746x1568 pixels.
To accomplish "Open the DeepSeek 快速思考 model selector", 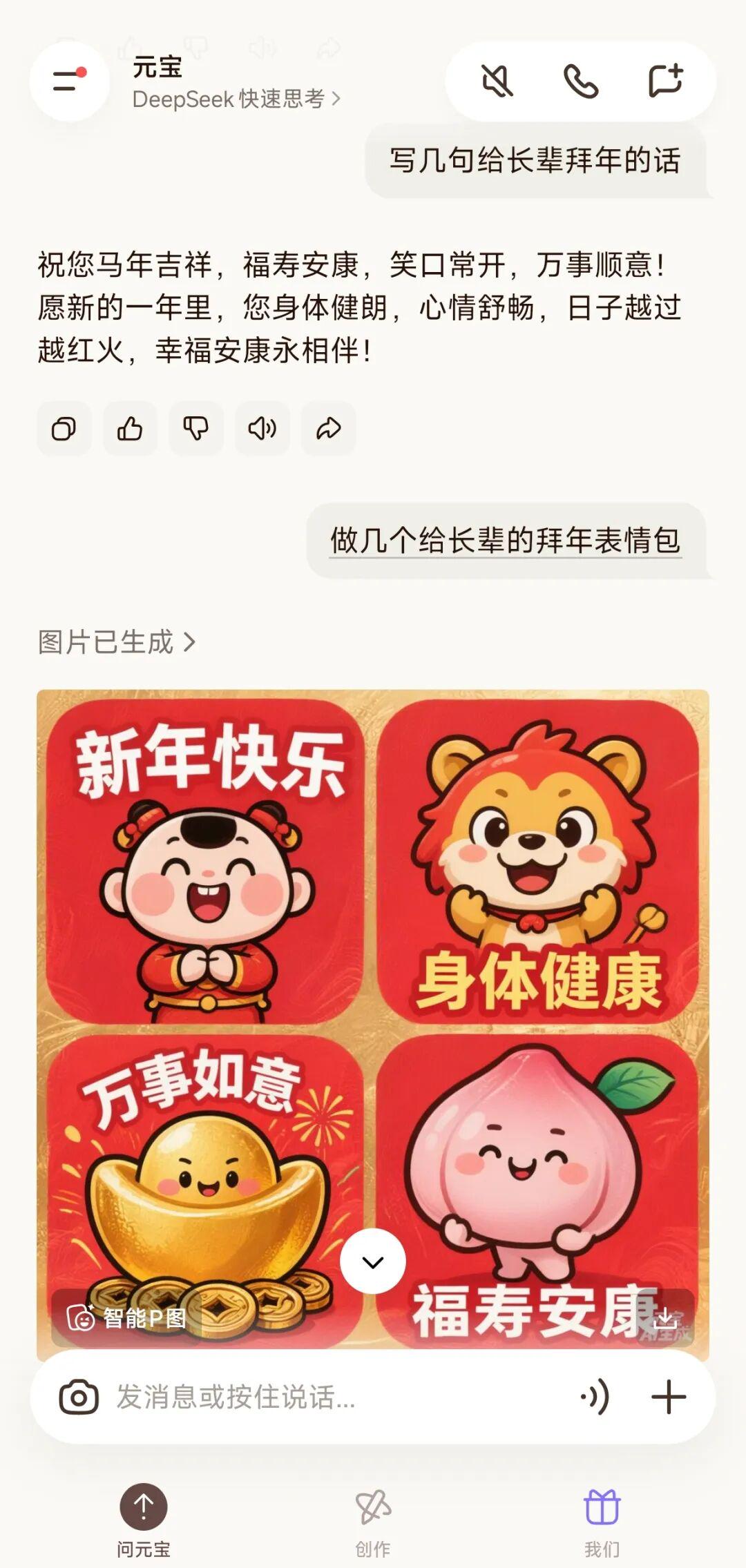I will pyautogui.click(x=236, y=99).
